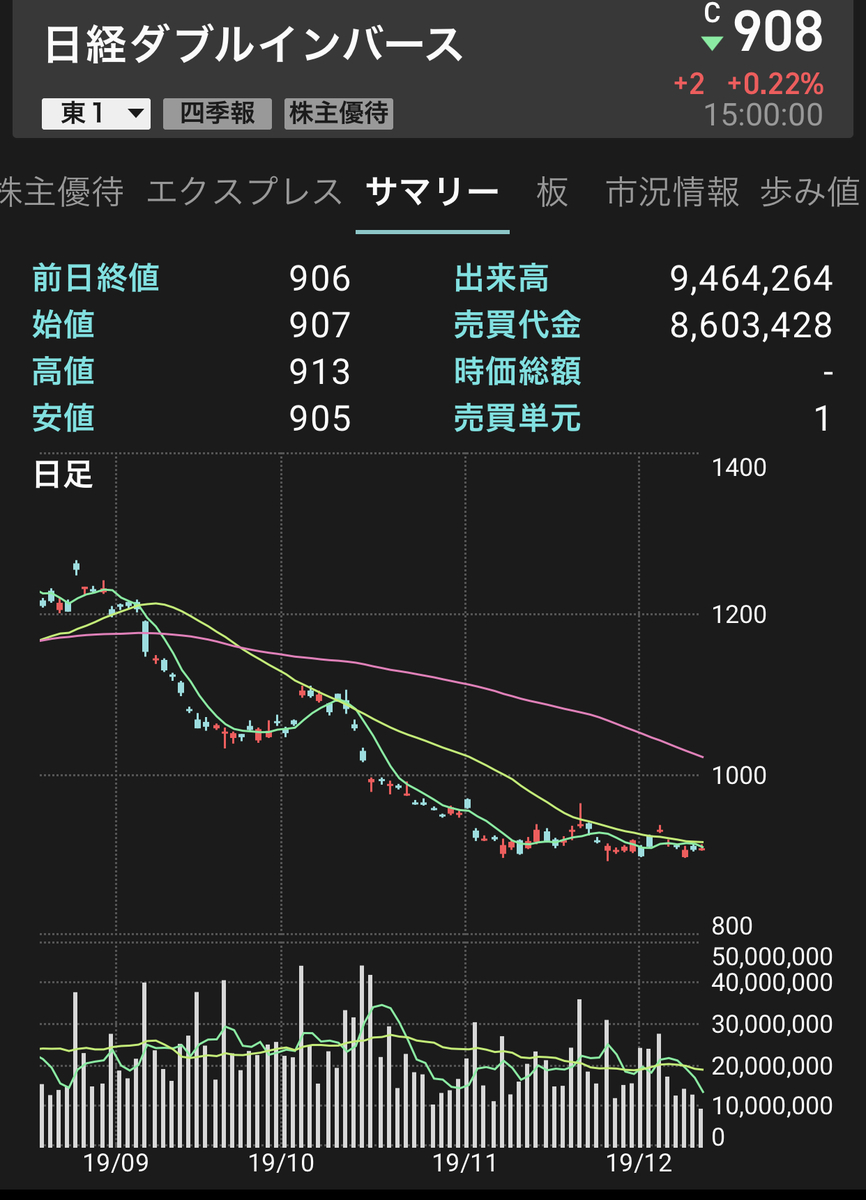Open the 市況情報 tab

pyautogui.click(x=672, y=191)
